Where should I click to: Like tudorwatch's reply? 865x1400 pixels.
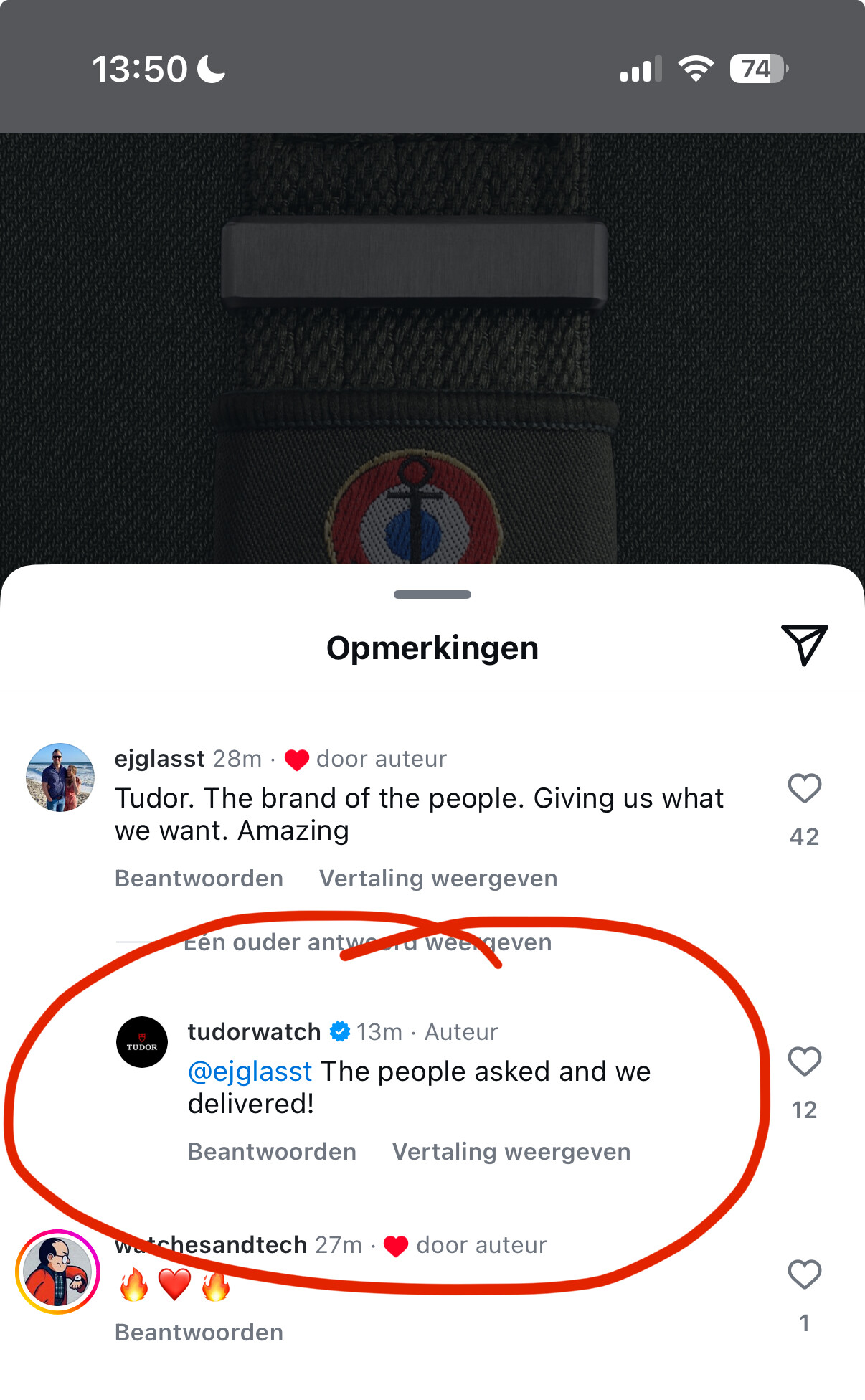coord(804,1061)
